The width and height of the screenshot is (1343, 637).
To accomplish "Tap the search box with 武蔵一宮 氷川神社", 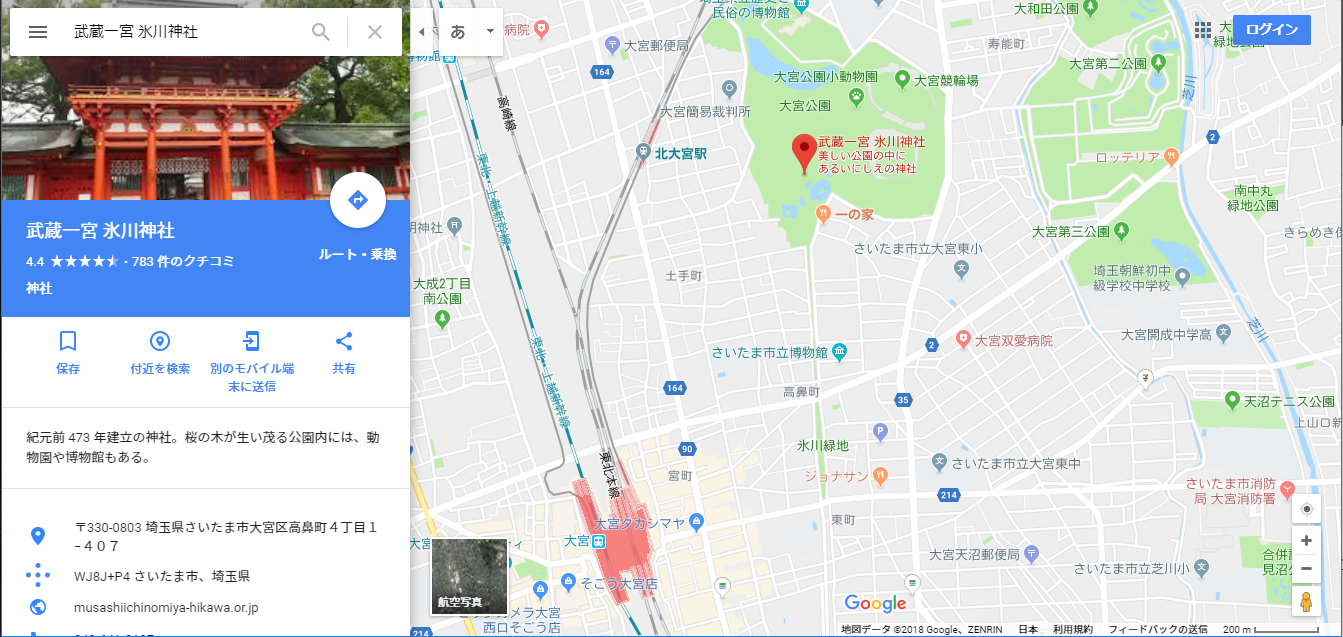I will [x=185, y=32].
